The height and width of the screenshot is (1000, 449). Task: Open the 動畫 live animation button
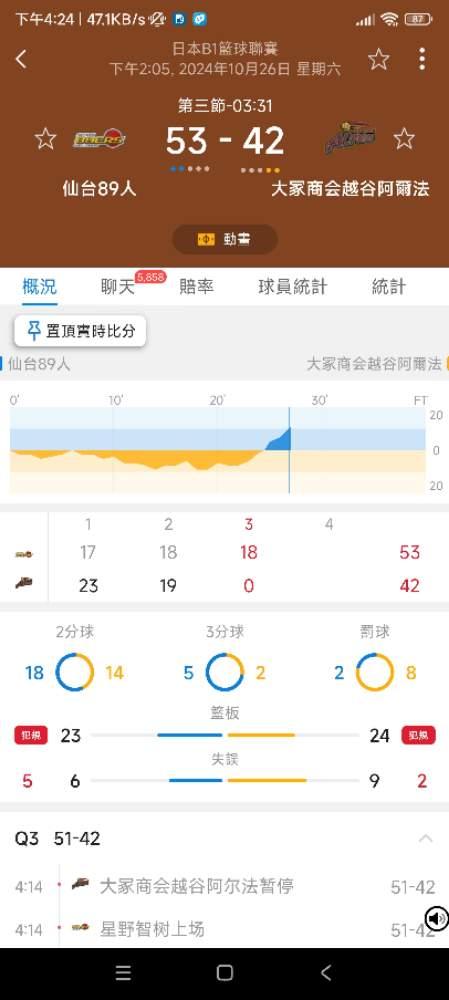tap(224, 239)
